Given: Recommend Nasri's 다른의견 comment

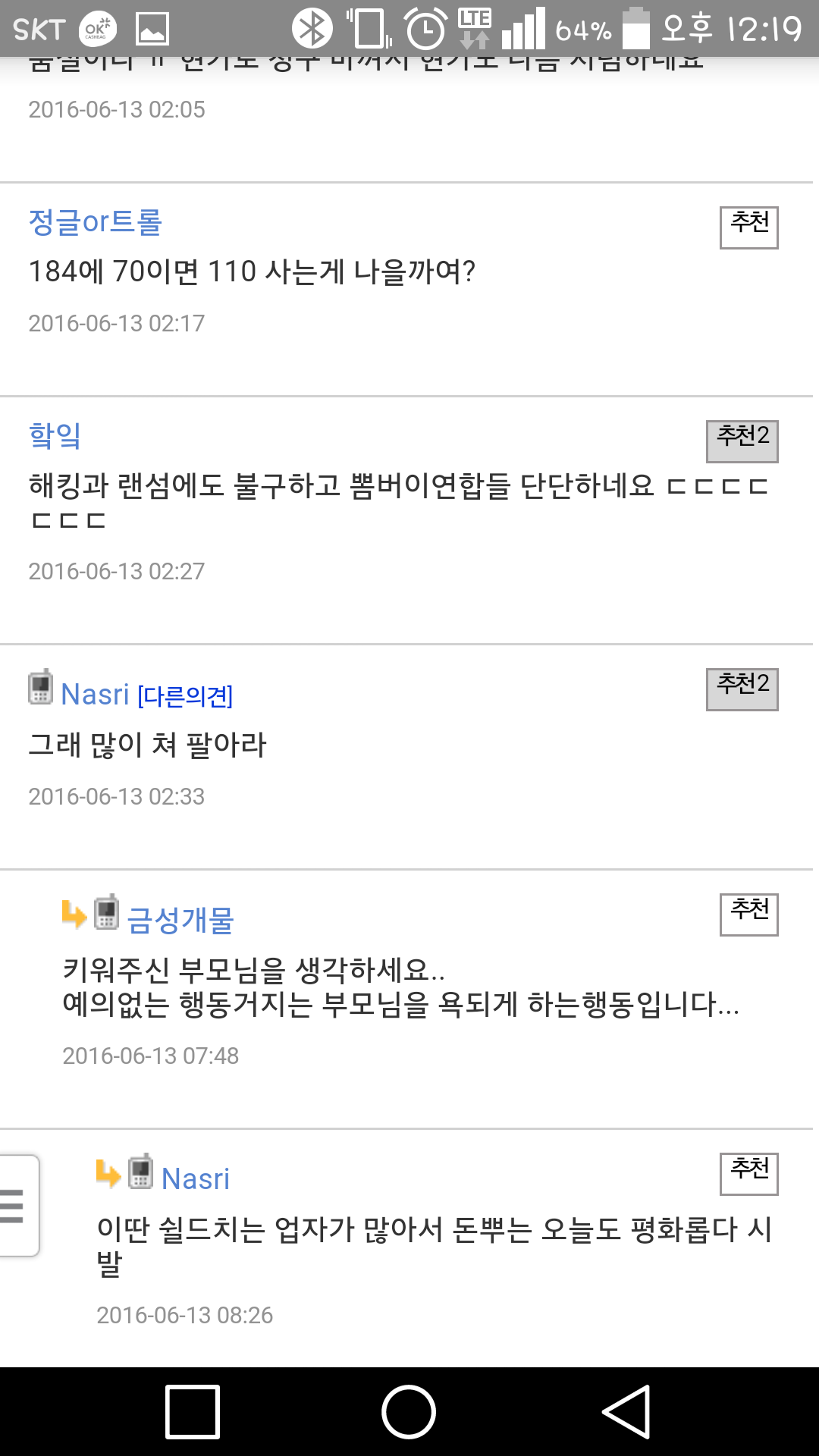Looking at the screenshot, I should click(742, 689).
